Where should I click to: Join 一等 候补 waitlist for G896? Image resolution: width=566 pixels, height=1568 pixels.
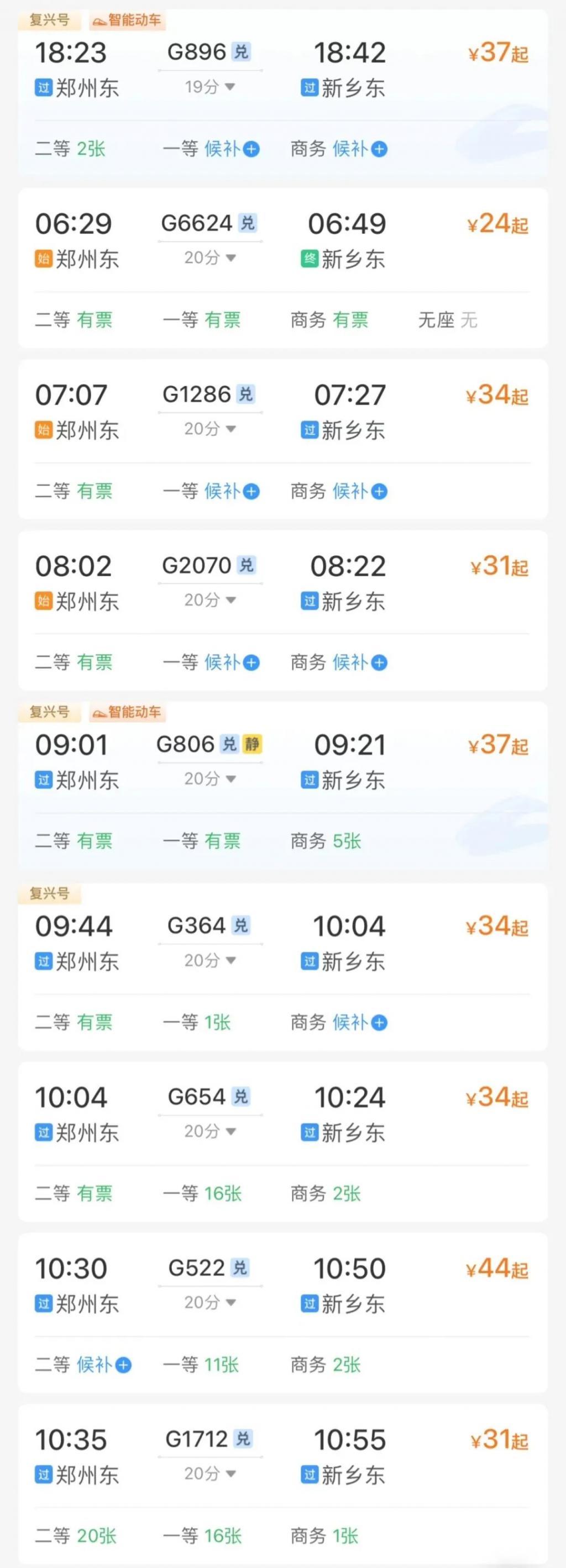(232, 149)
